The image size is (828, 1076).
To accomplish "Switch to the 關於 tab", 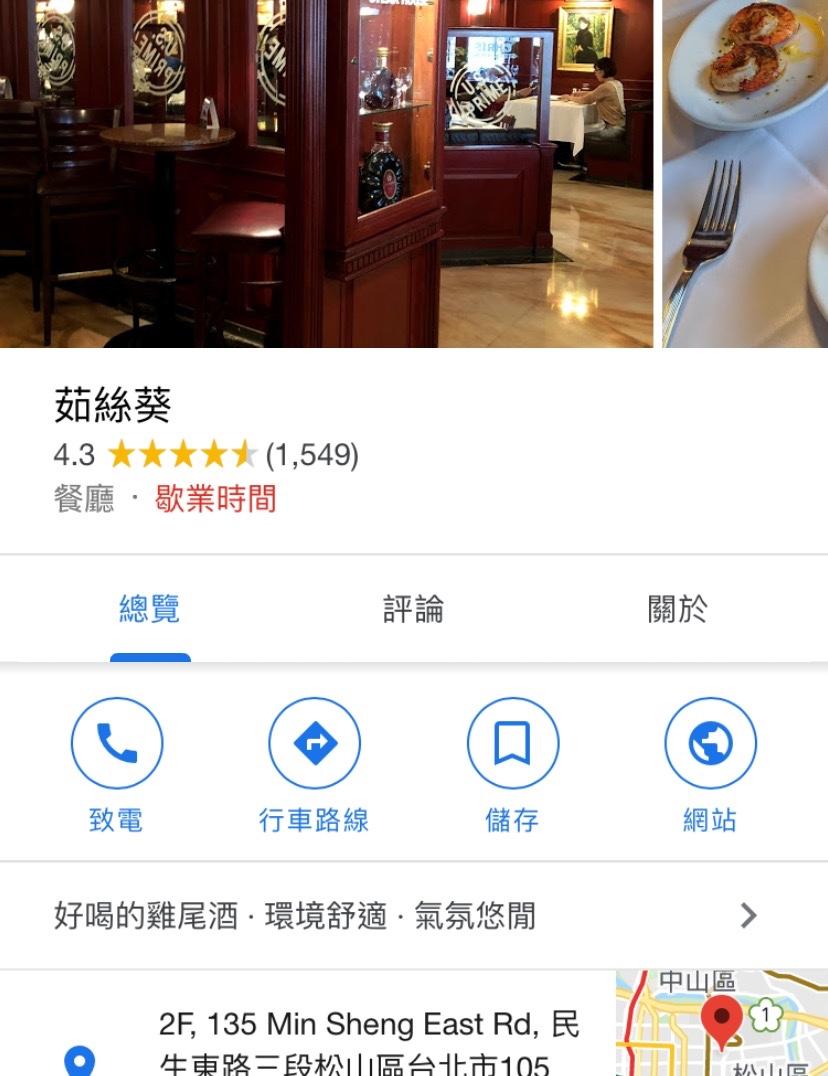I will 677,609.
